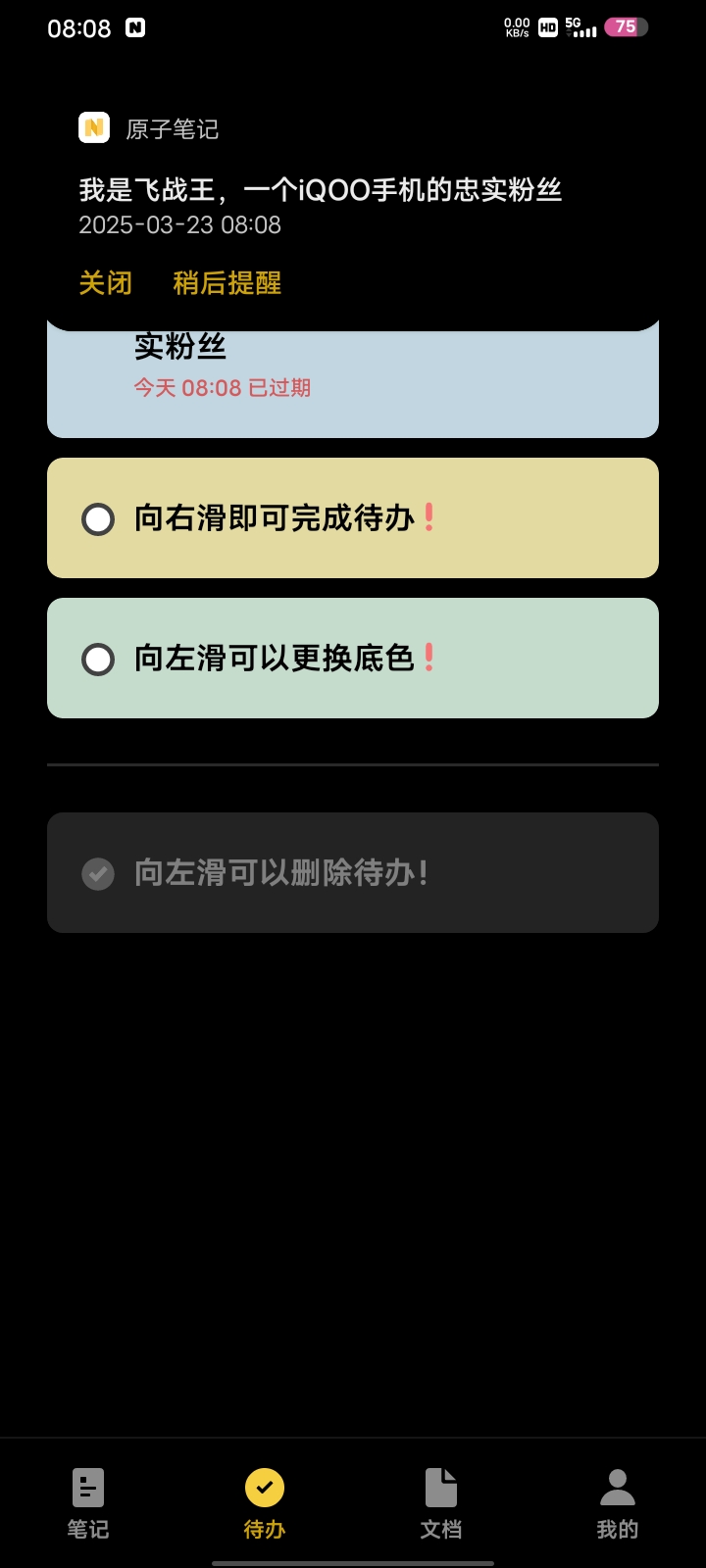Dismiss the reminder with 关闭
The image size is (706, 1568).
pyautogui.click(x=105, y=283)
